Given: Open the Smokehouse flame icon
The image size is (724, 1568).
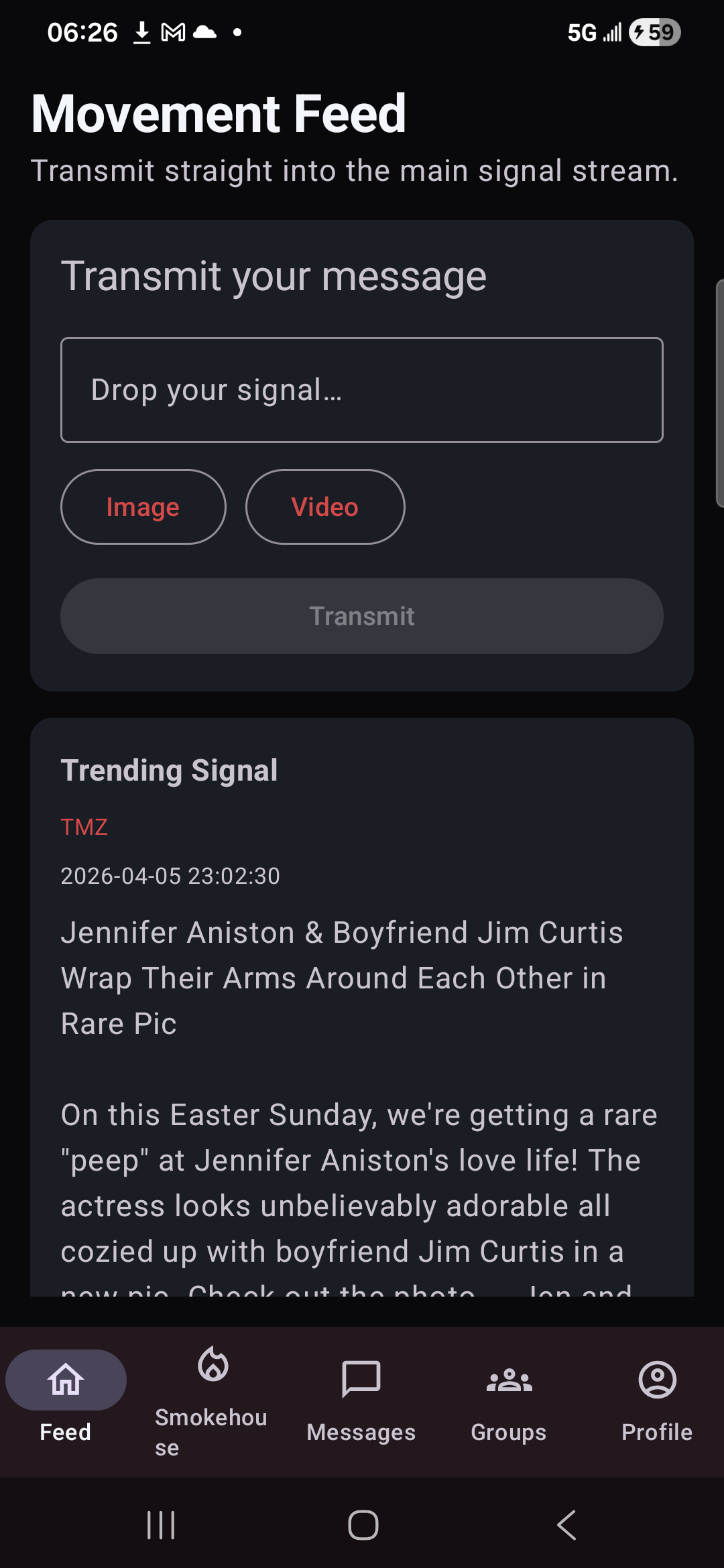Looking at the screenshot, I should [x=211, y=1380].
